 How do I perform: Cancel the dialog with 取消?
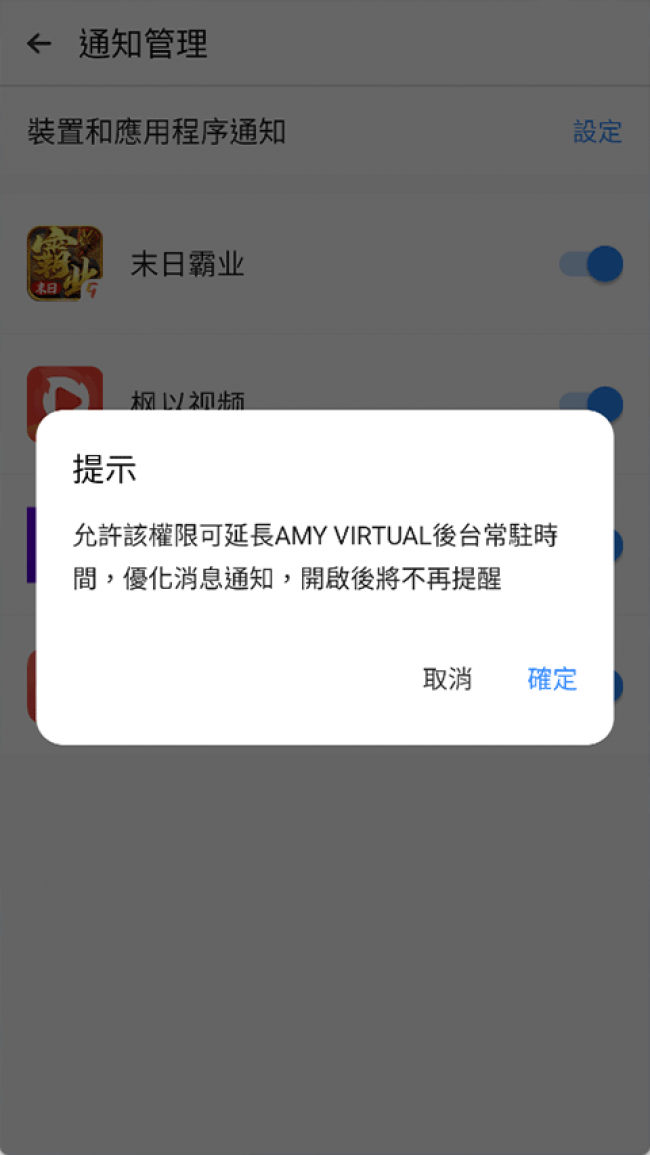point(447,680)
